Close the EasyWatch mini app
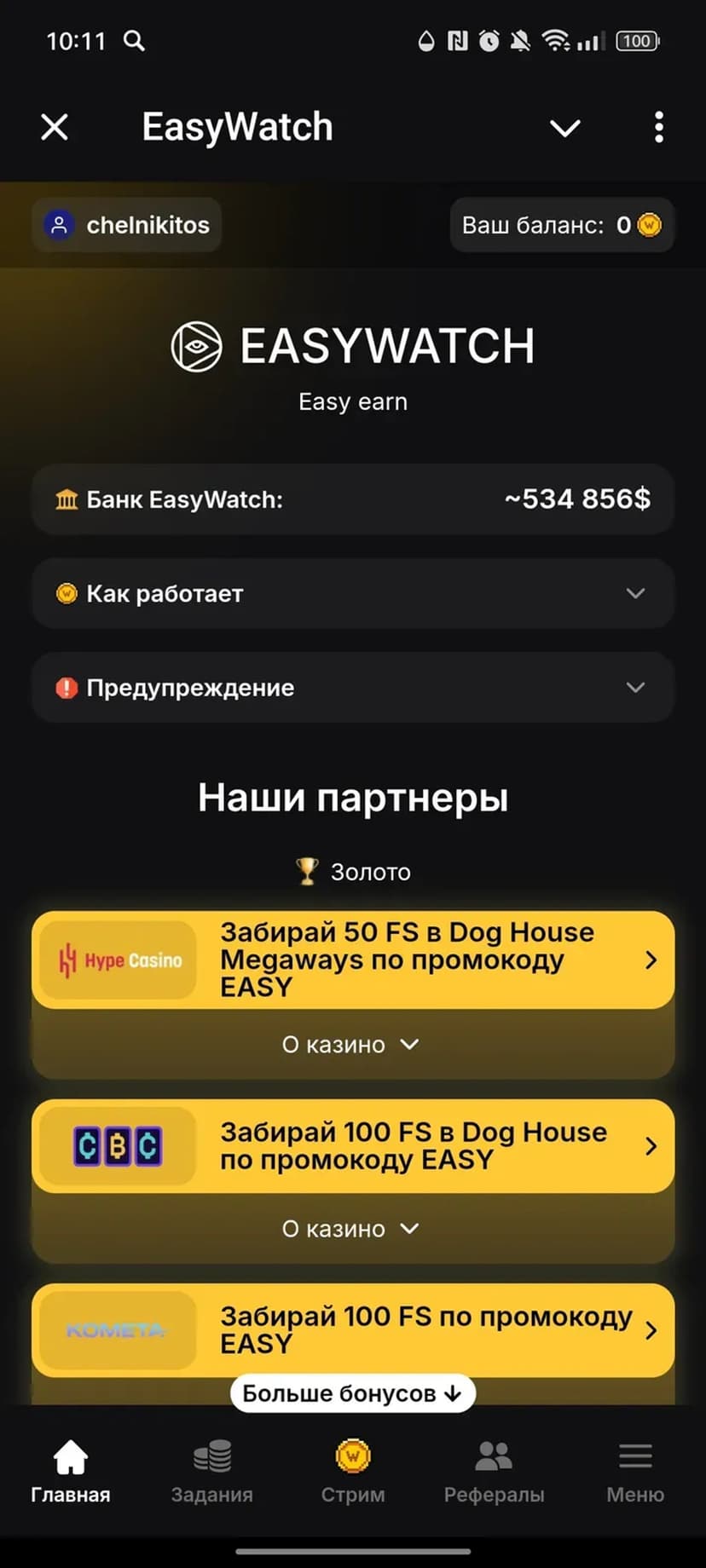Image resolution: width=706 pixels, height=1568 pixels. coord(55,128)
